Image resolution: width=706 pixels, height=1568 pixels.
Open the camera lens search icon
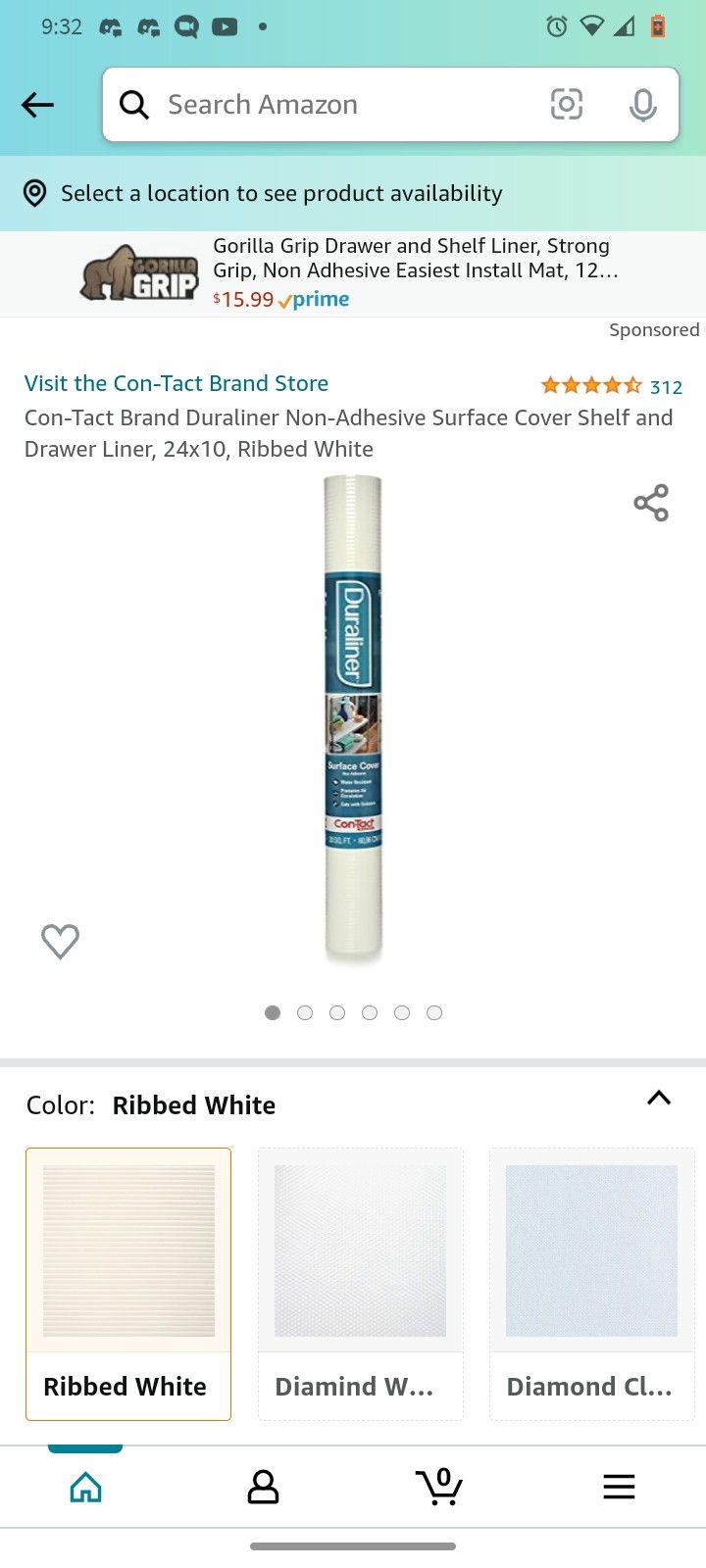(x=567, y=105)
